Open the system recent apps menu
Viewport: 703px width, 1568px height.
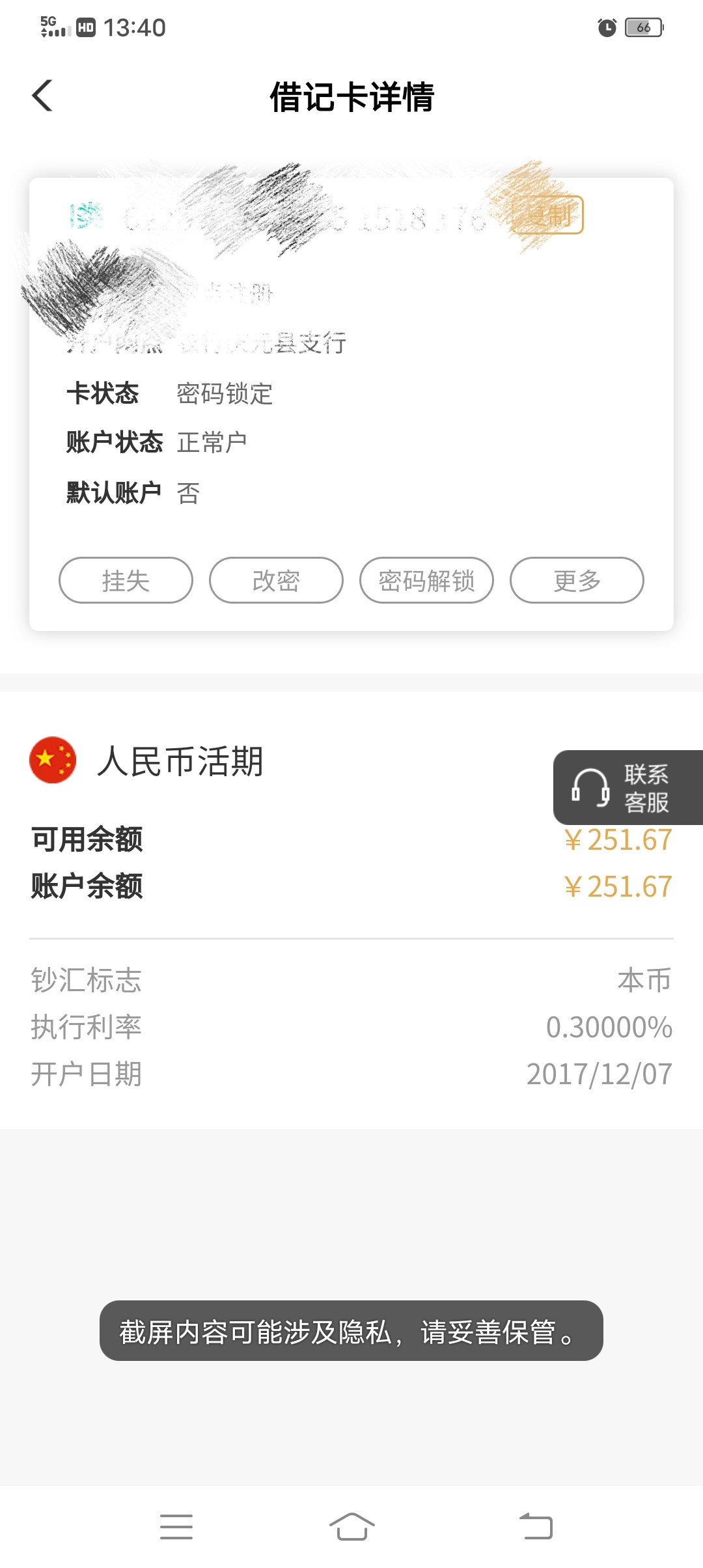tap(176, 1527)
